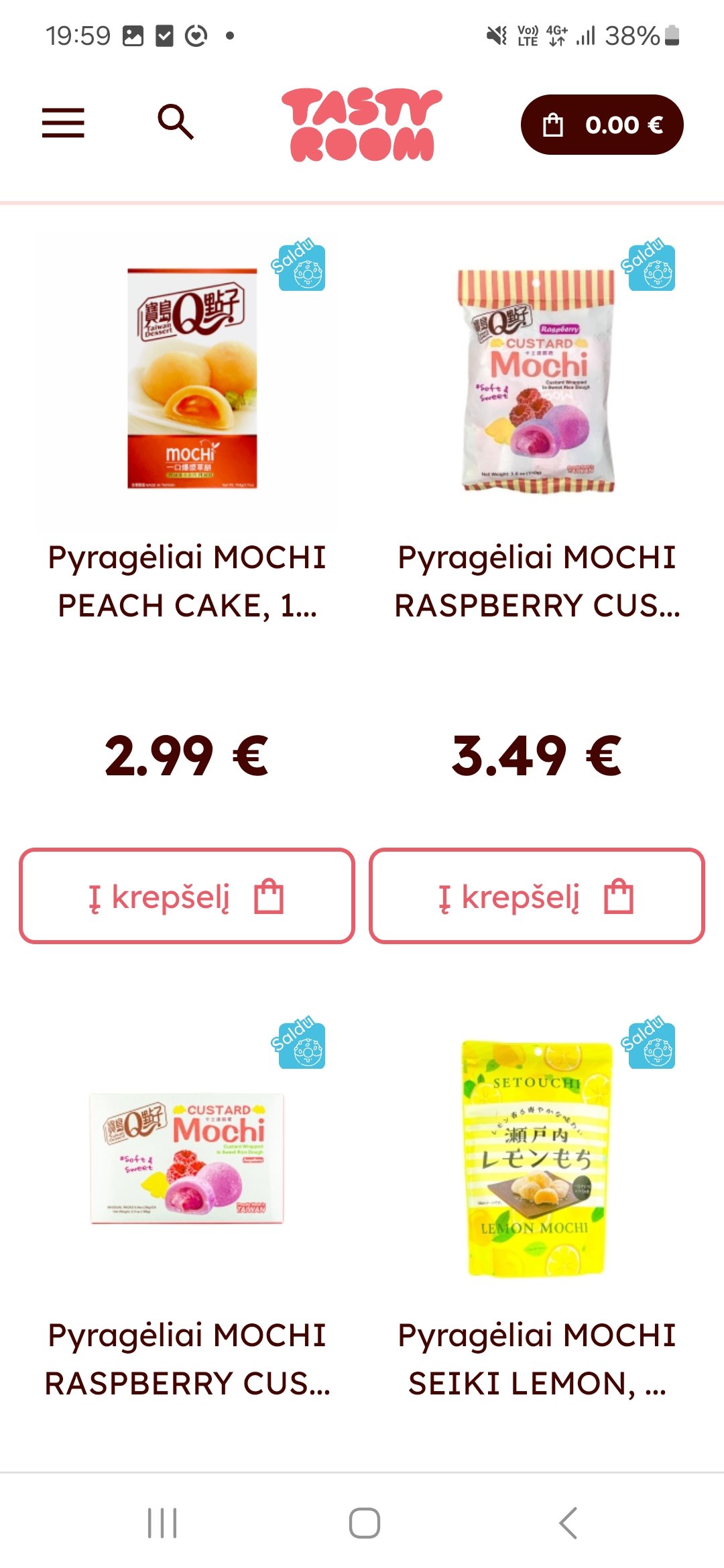Go back with the system back button
Screen dimensions: 724x1568
[x=568, y=1522]
